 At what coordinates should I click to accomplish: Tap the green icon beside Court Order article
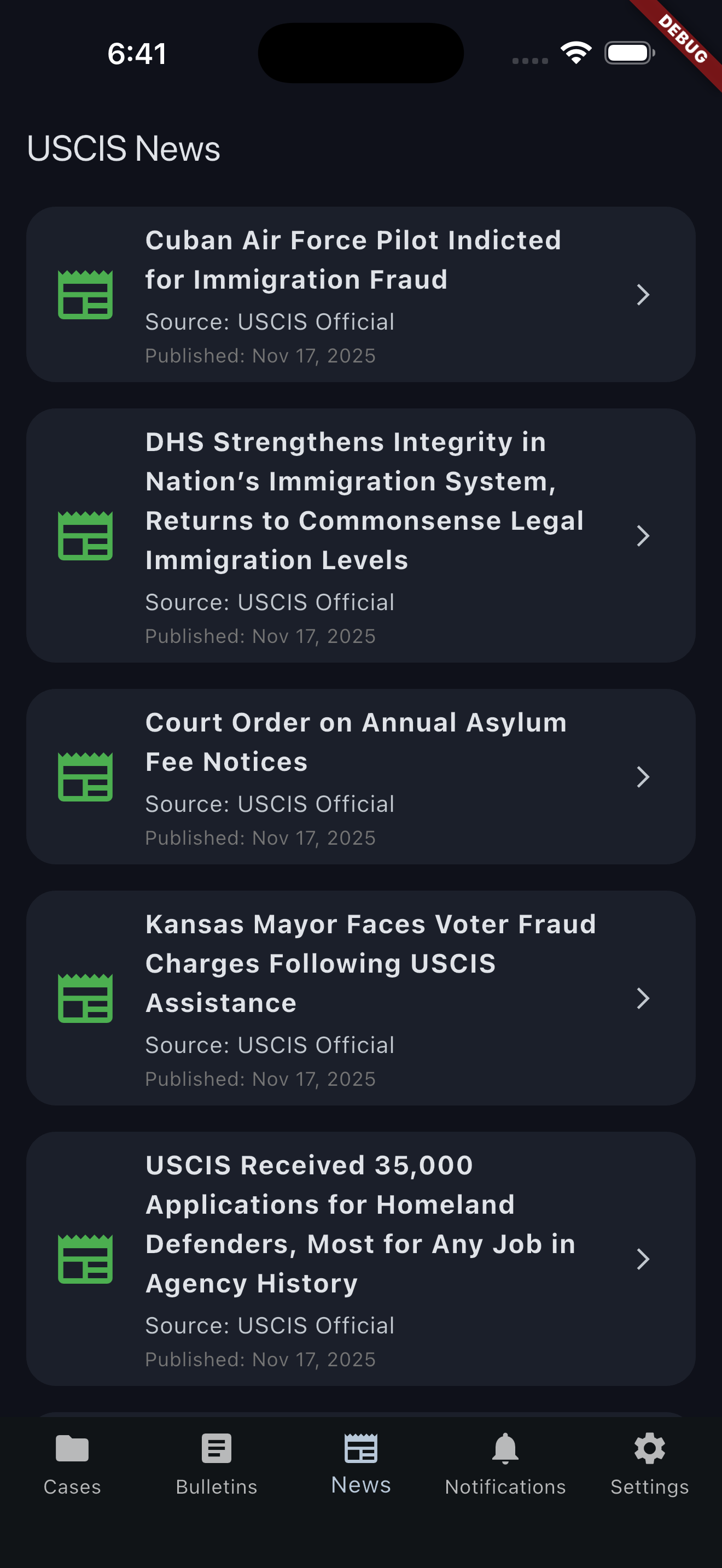(x=85, y=777)
